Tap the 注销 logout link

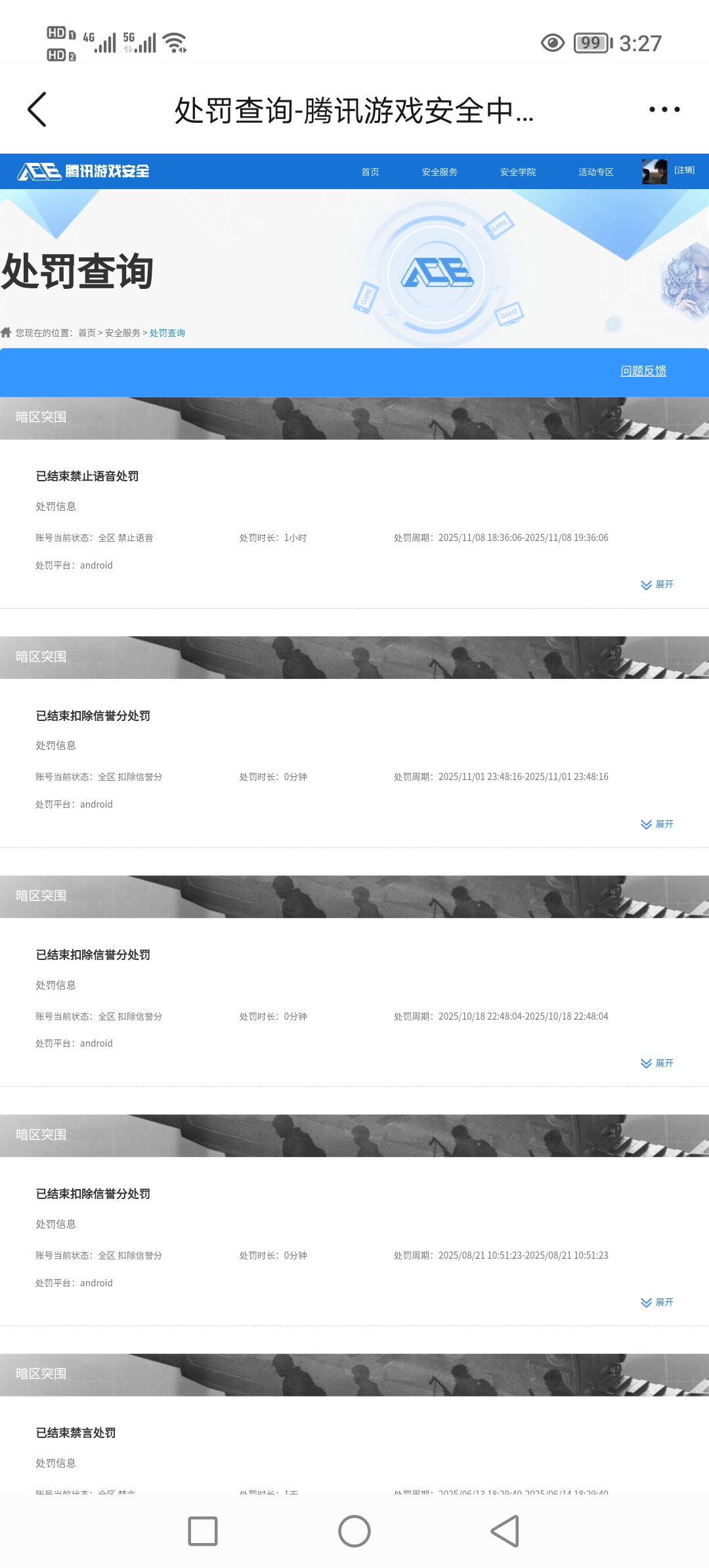684,170
